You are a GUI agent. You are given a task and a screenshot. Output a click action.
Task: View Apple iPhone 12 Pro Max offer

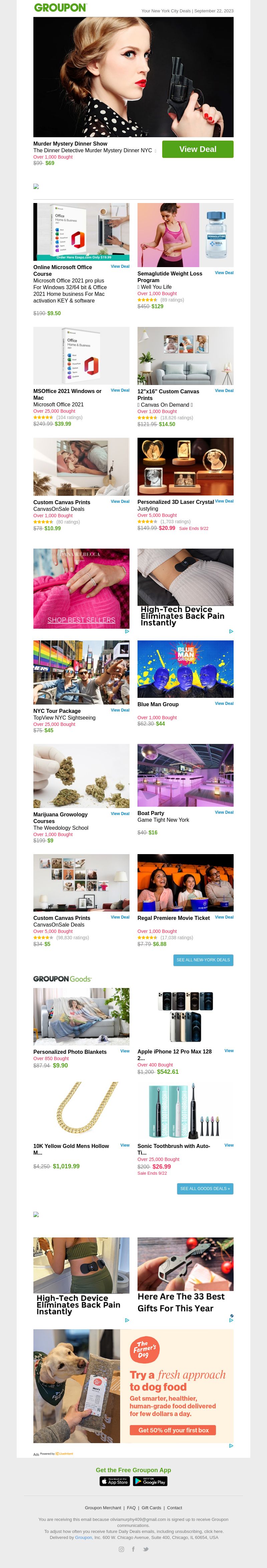[x=229, y=1050]
